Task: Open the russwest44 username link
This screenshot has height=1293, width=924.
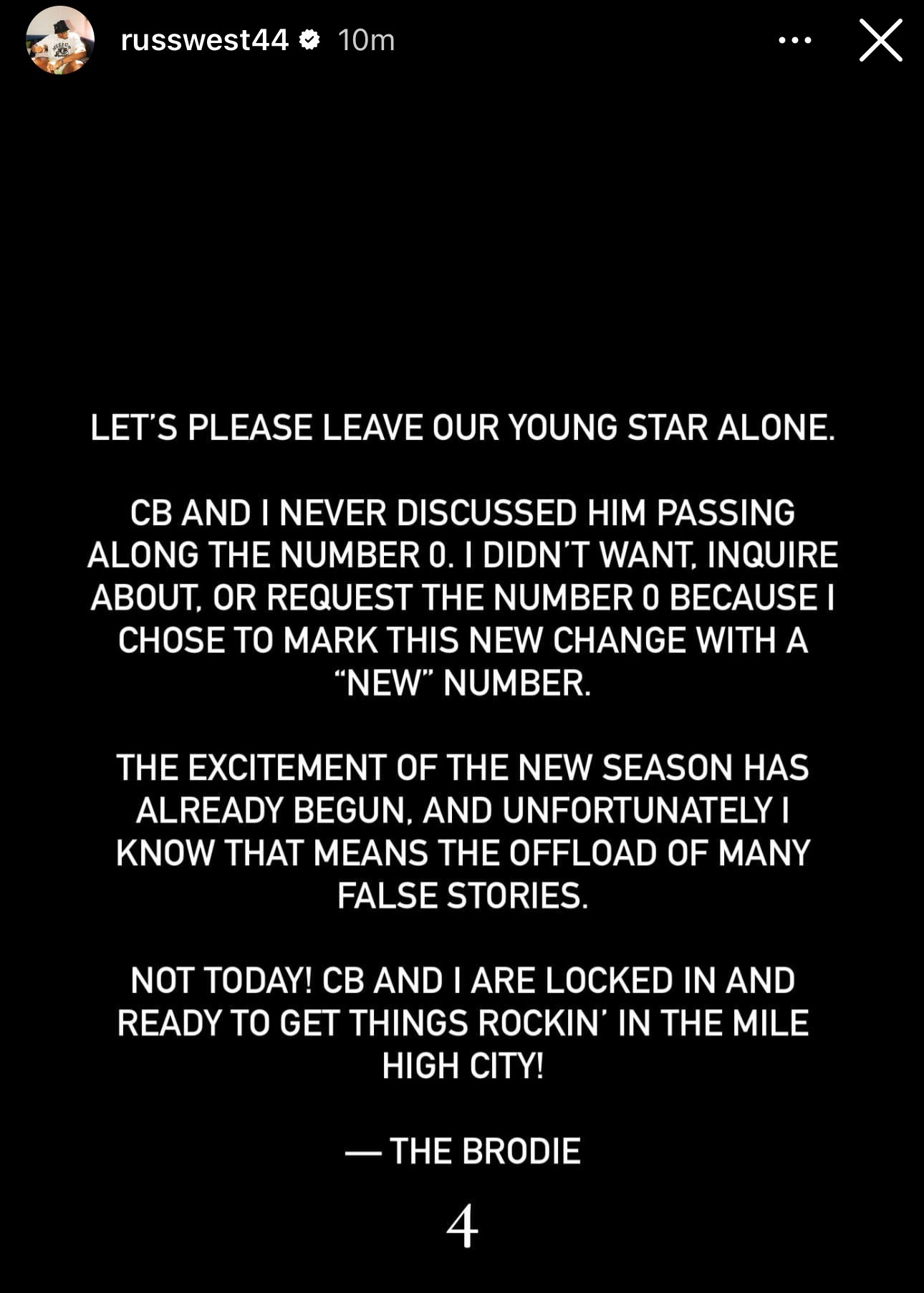Action: tap(204, 40)
